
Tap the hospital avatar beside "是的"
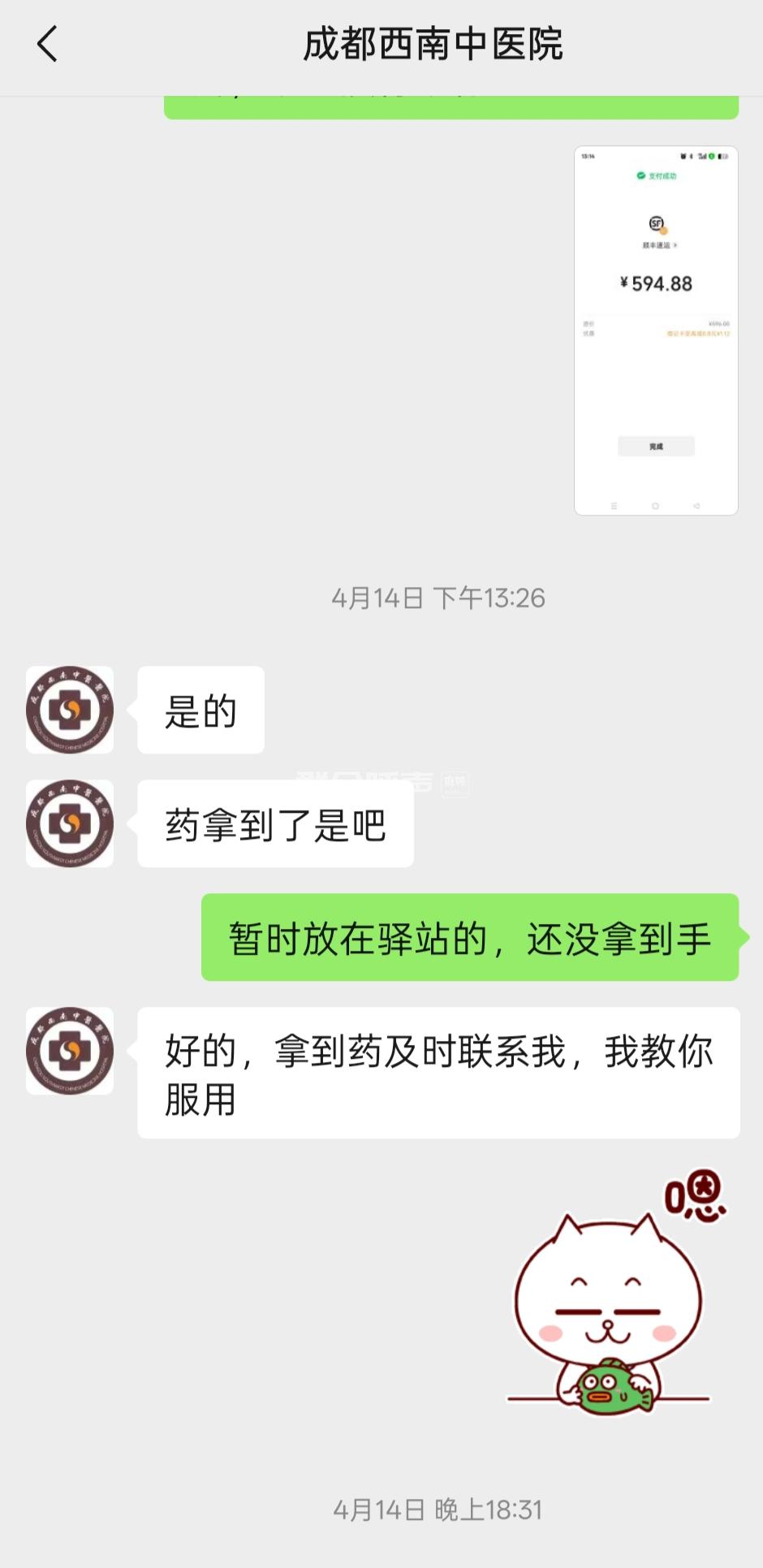click(x=70, y=710)
